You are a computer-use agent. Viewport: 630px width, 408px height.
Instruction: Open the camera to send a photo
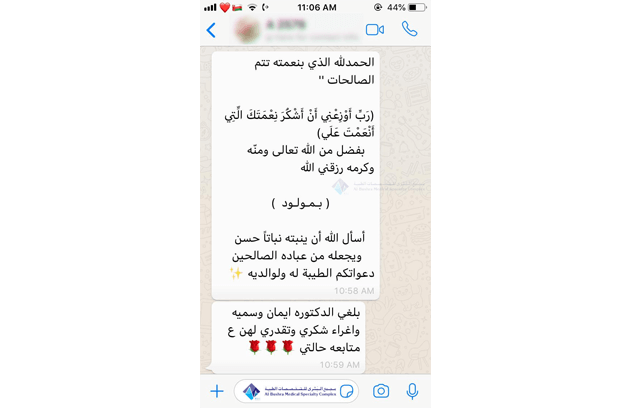tap(381, 391)
